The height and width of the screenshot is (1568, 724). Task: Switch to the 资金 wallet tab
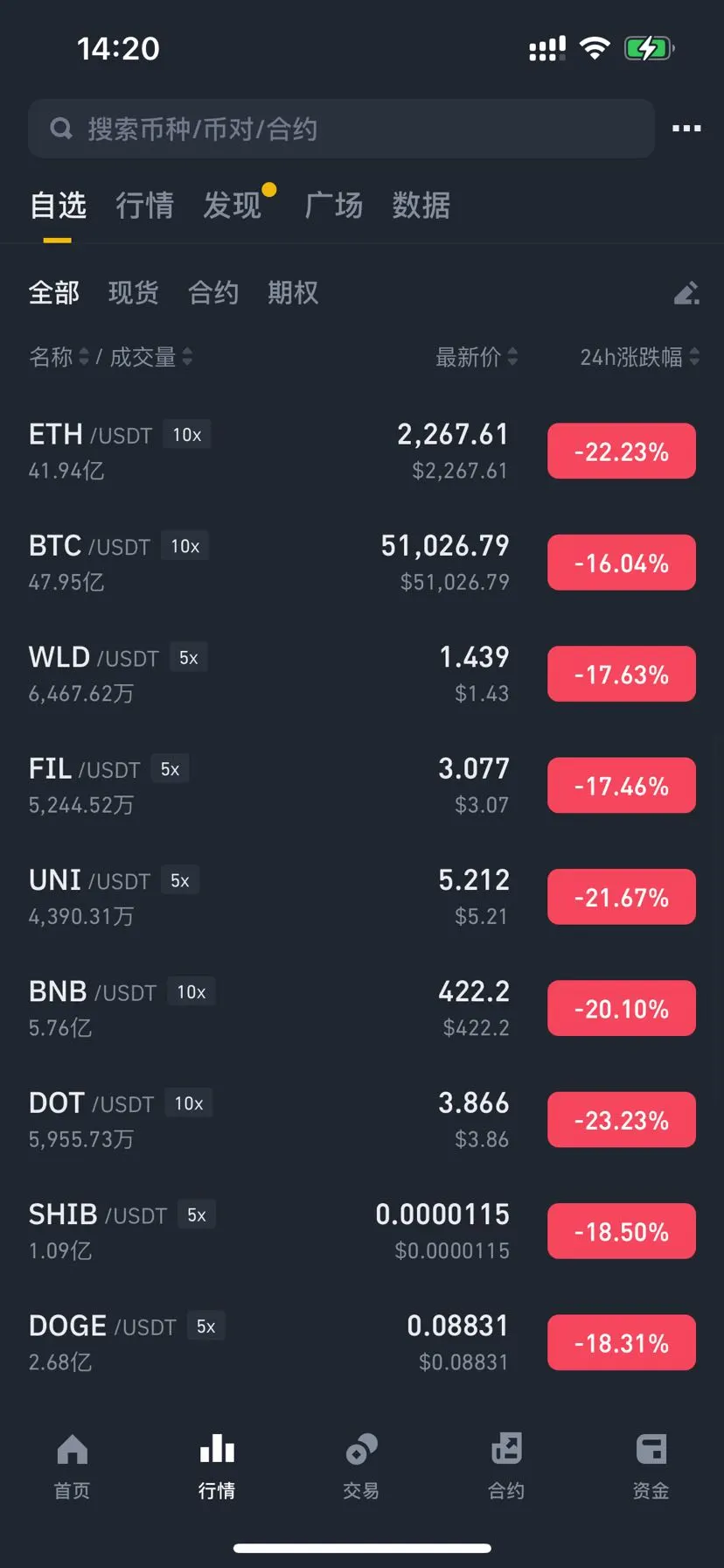[x=651, y=1465]
